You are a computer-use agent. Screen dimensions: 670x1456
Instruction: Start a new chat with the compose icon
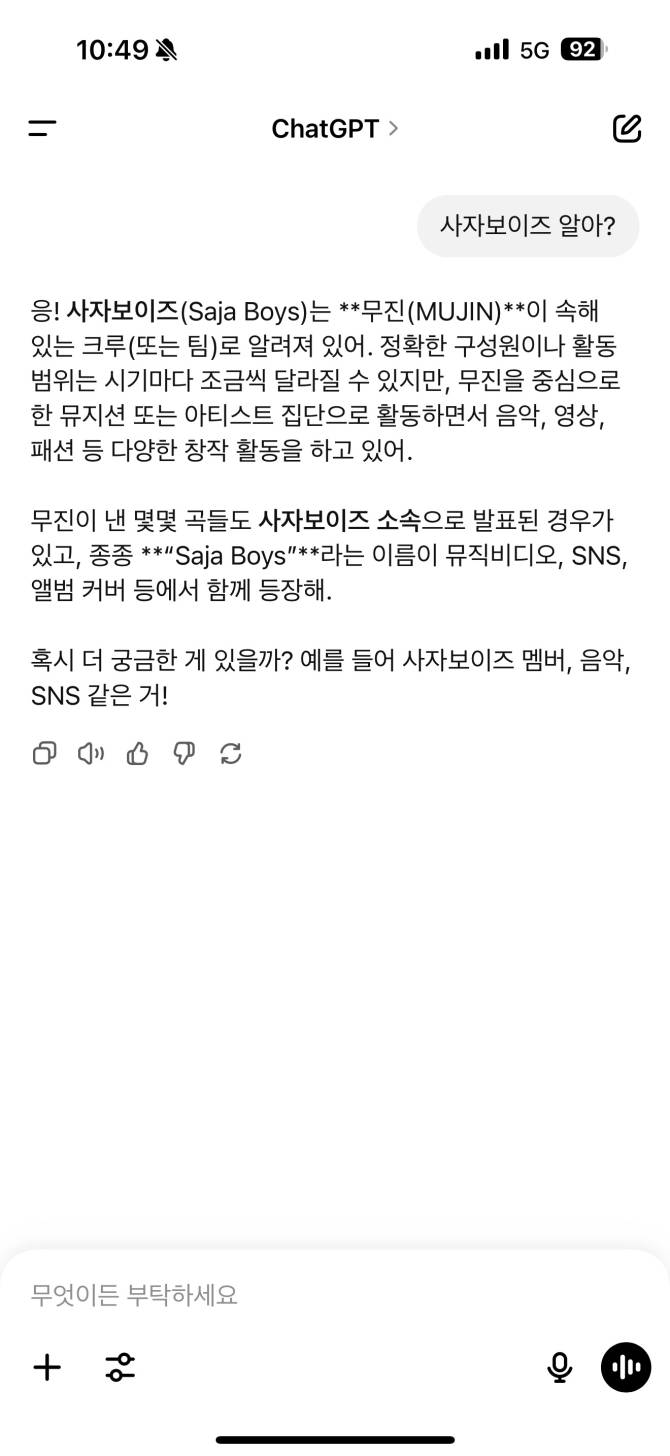626,128
